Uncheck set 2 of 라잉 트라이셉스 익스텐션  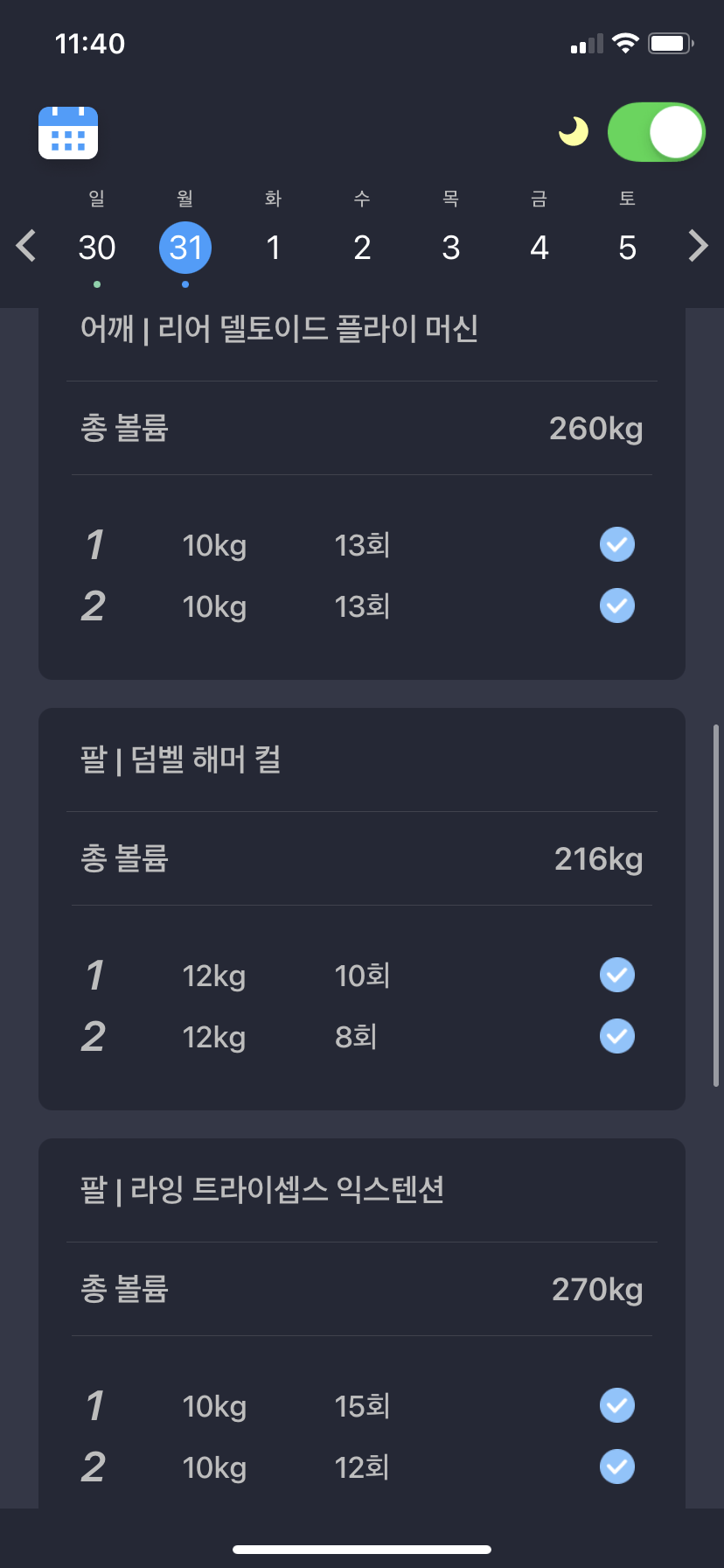pyautogui.click(x=617, y=1466)
